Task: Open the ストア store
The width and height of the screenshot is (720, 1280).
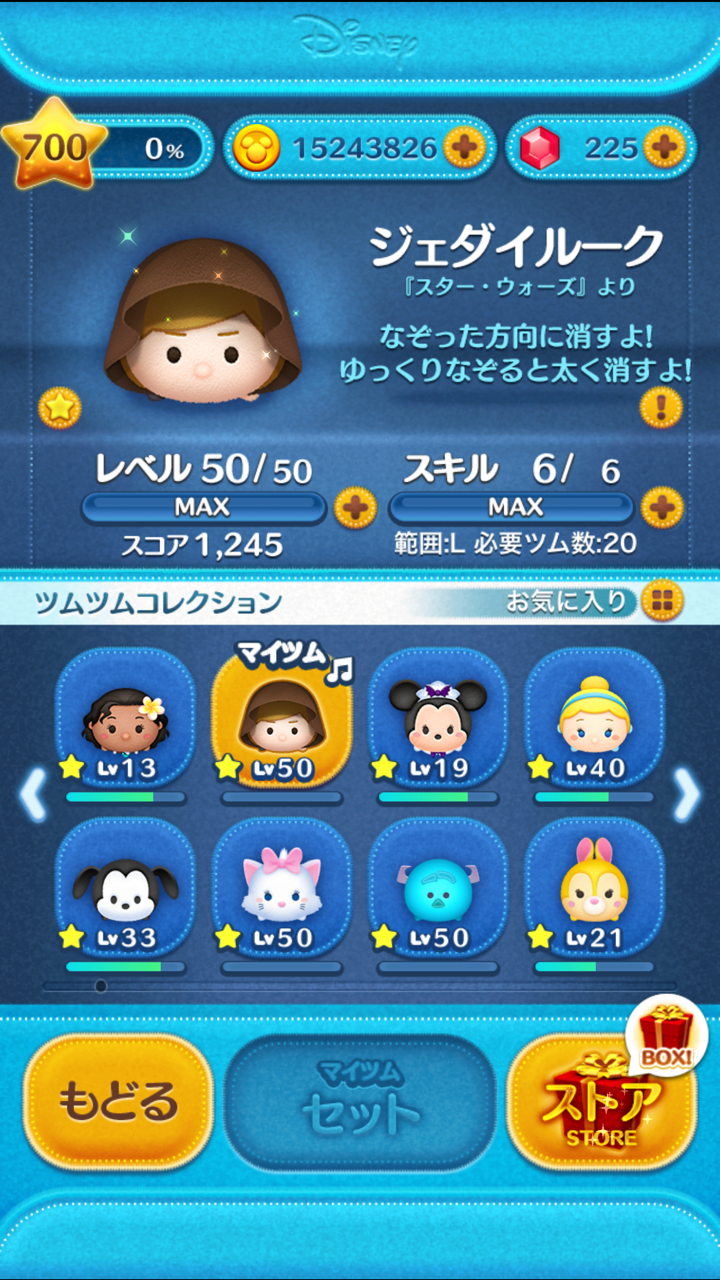Action: (601, 1101)
